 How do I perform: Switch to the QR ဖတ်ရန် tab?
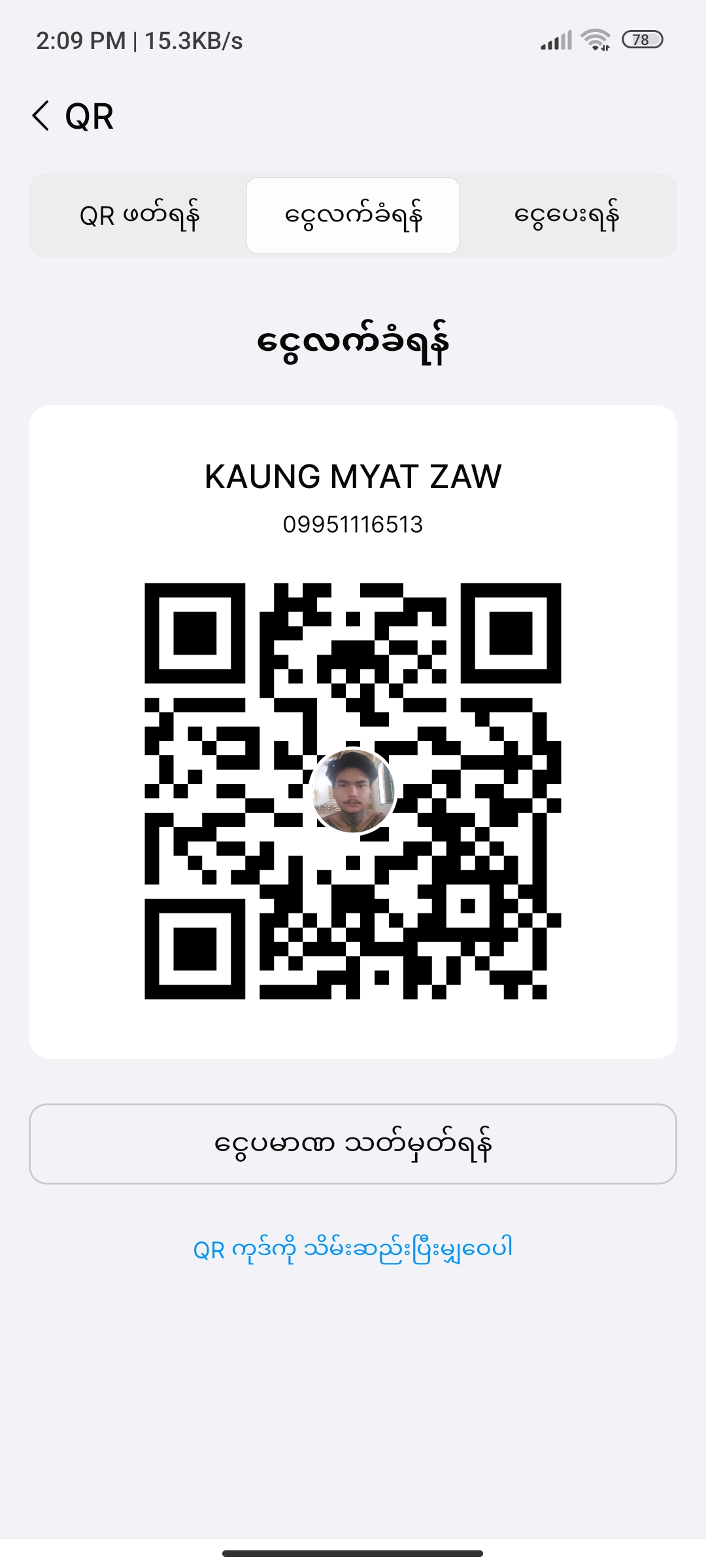click(x=139, y=216)
